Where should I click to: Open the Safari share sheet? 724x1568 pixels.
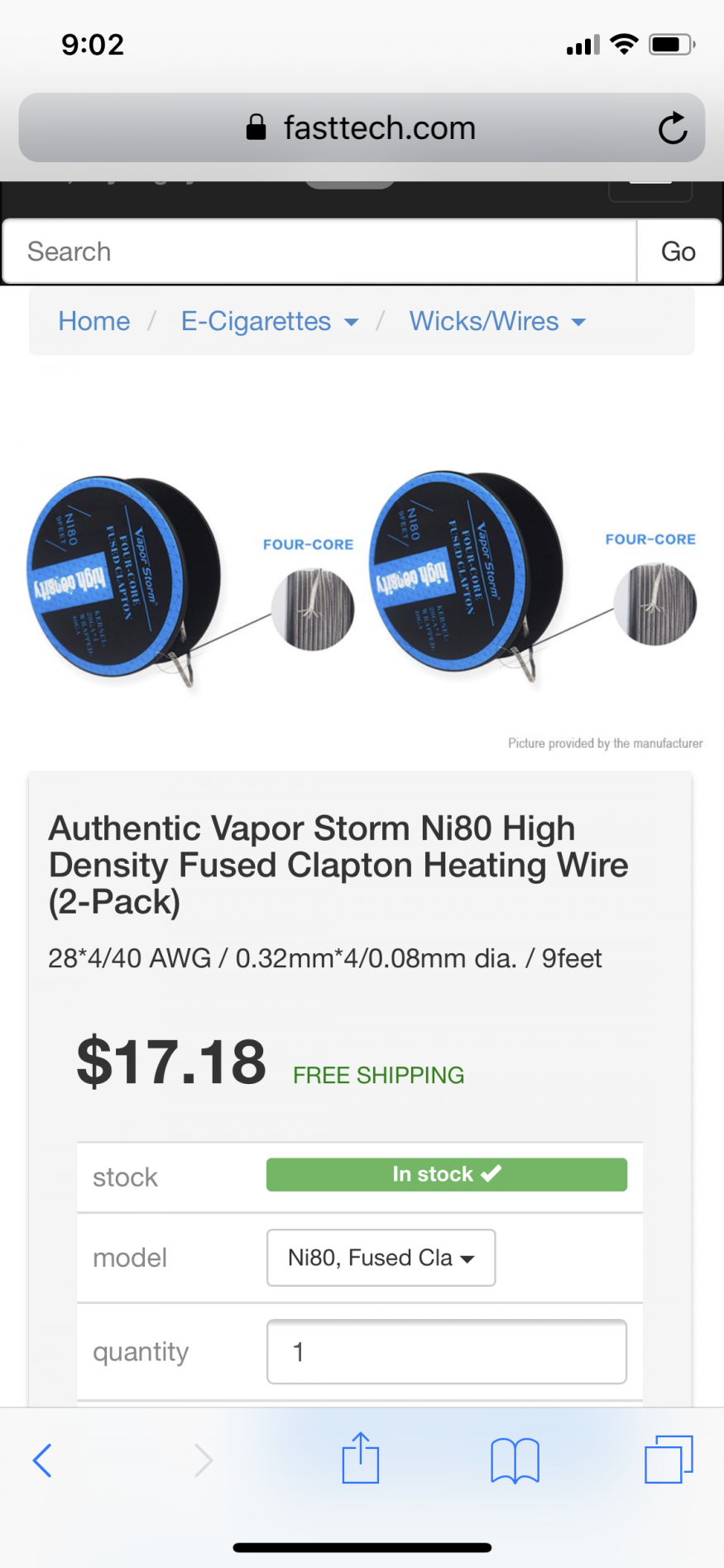point(361,1459)
